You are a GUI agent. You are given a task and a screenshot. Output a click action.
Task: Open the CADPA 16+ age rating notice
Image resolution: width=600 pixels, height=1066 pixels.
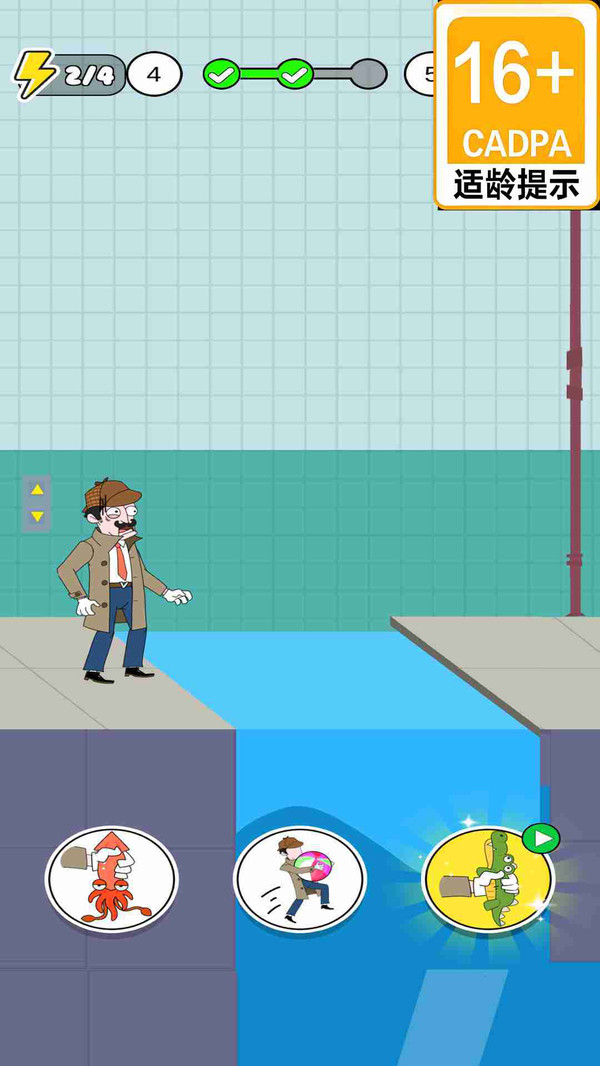tap(516, 104)
